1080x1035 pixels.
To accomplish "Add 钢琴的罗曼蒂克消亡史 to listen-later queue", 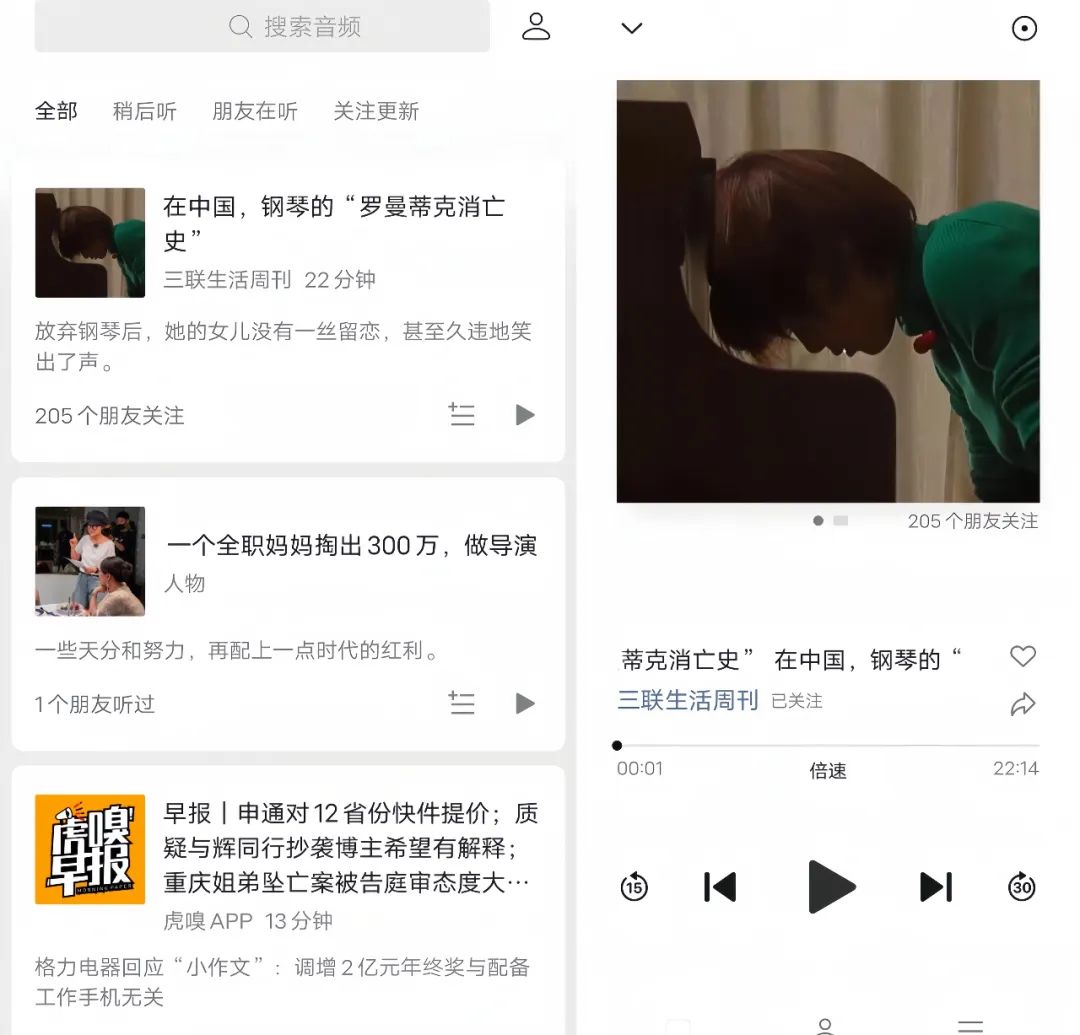I will 461,415.
